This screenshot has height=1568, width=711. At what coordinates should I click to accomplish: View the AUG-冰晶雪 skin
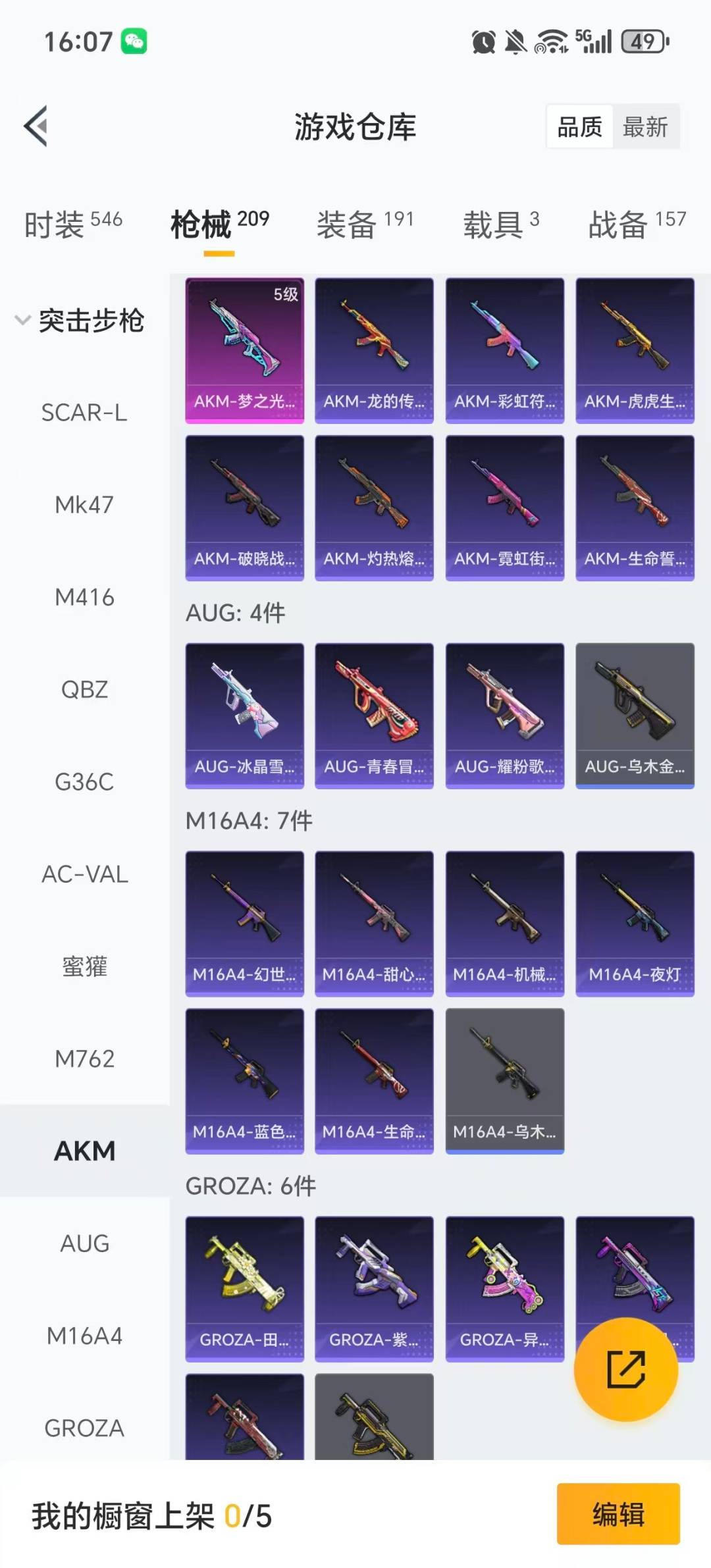244,715
